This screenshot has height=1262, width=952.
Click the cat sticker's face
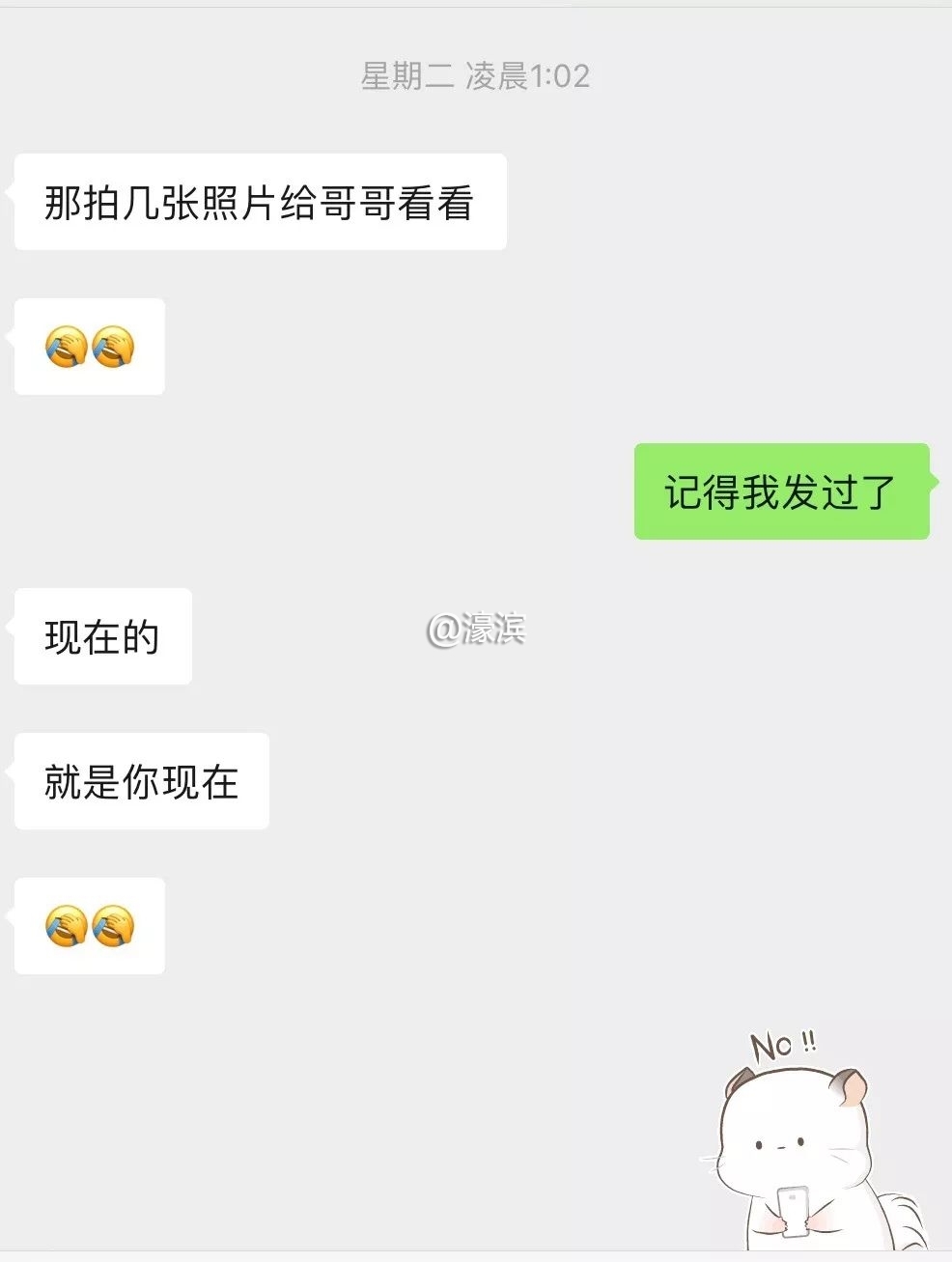782,1144
